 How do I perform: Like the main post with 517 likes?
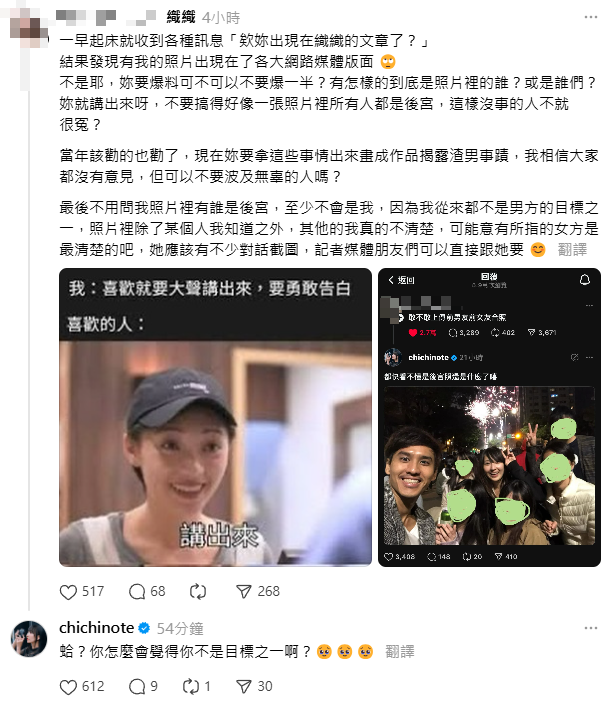pyautogui.click(x=69, y=591)
